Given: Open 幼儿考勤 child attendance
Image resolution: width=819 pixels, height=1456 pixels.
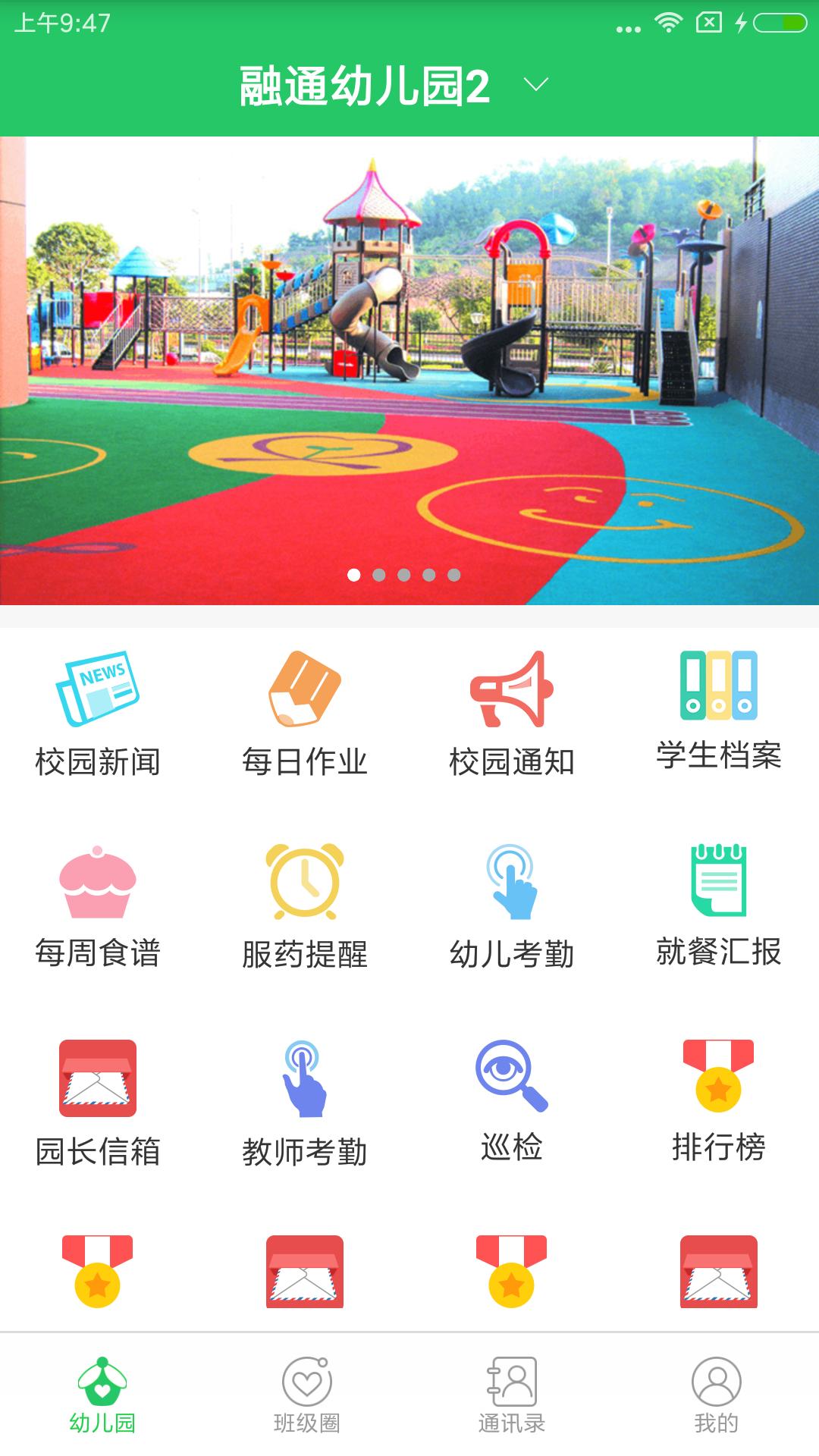Looking at the screenshot, I should pos(512,908).
